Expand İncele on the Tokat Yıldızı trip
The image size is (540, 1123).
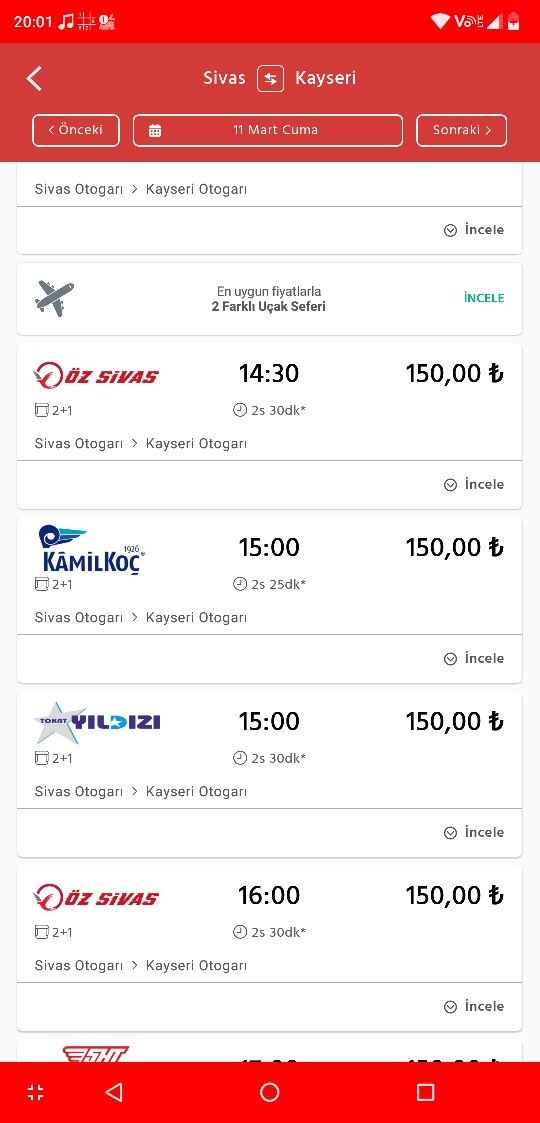474,833
